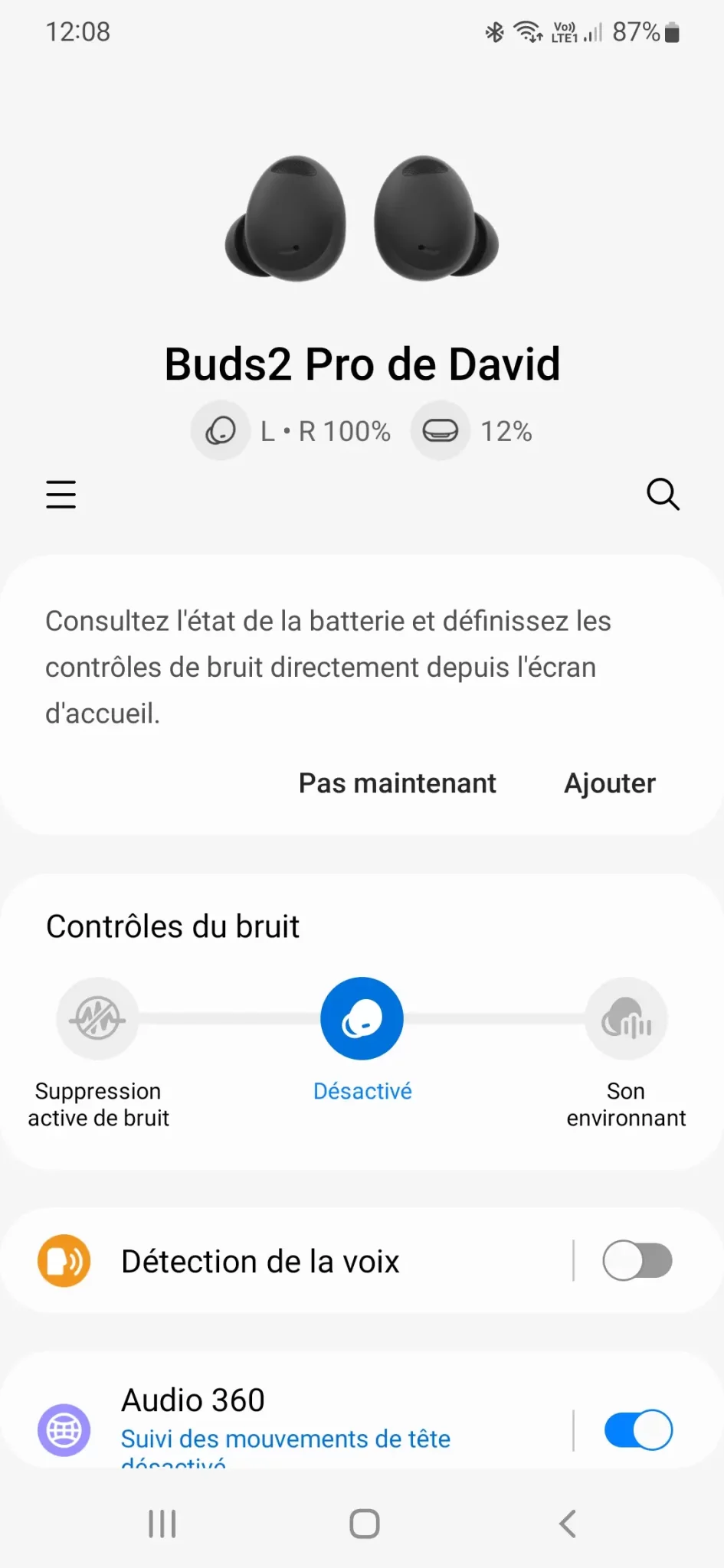Go back using the system back button
Image resolution: width=724 pixels, height=1568 pixels.
tap(567, 1524)
